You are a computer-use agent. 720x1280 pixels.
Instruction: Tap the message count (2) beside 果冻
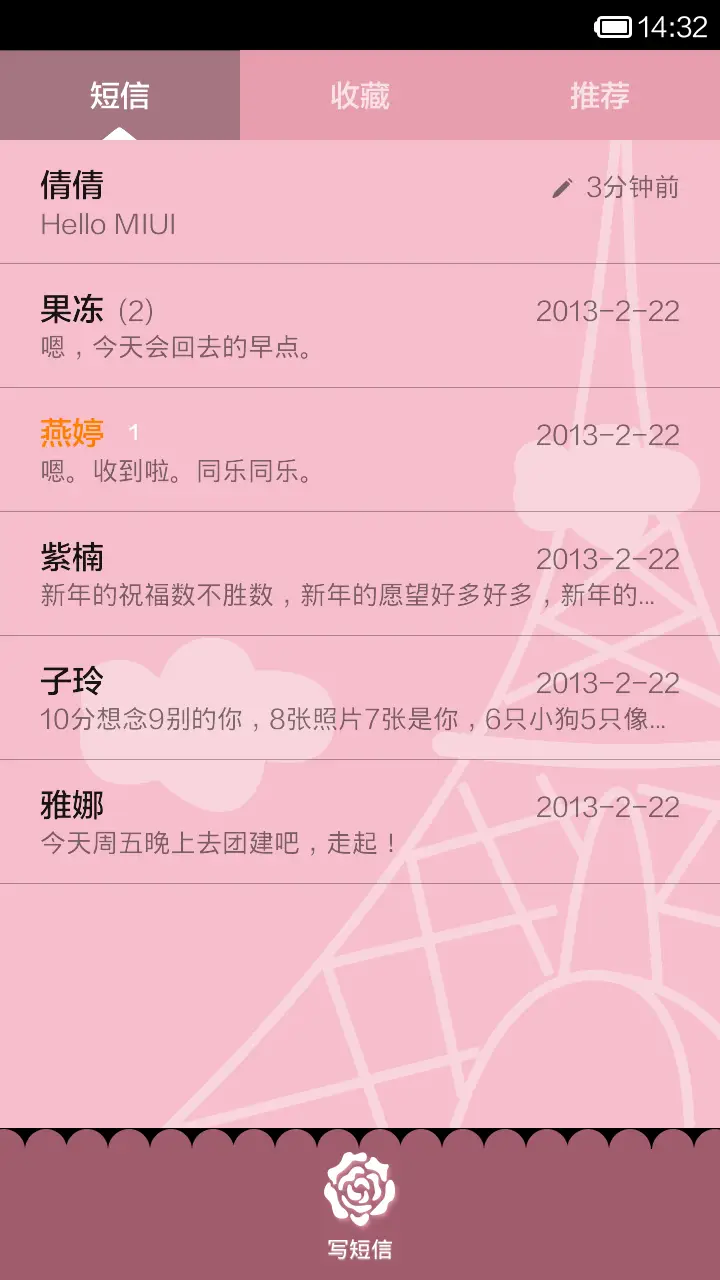[x=134, y=310]
